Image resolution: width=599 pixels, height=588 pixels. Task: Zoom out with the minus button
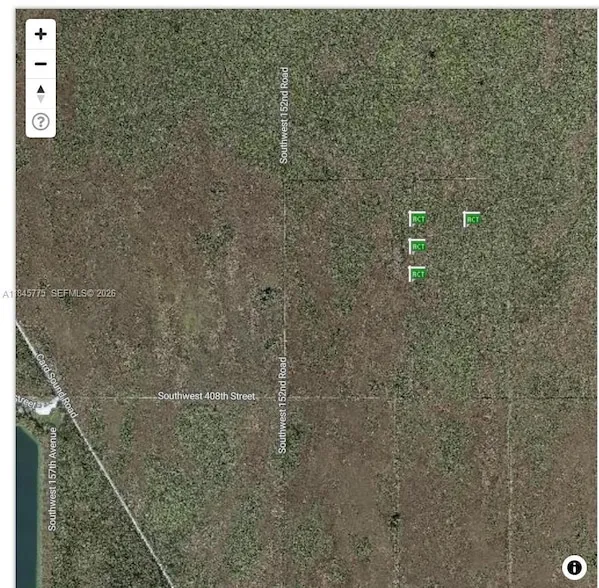(x=40, y=64)
